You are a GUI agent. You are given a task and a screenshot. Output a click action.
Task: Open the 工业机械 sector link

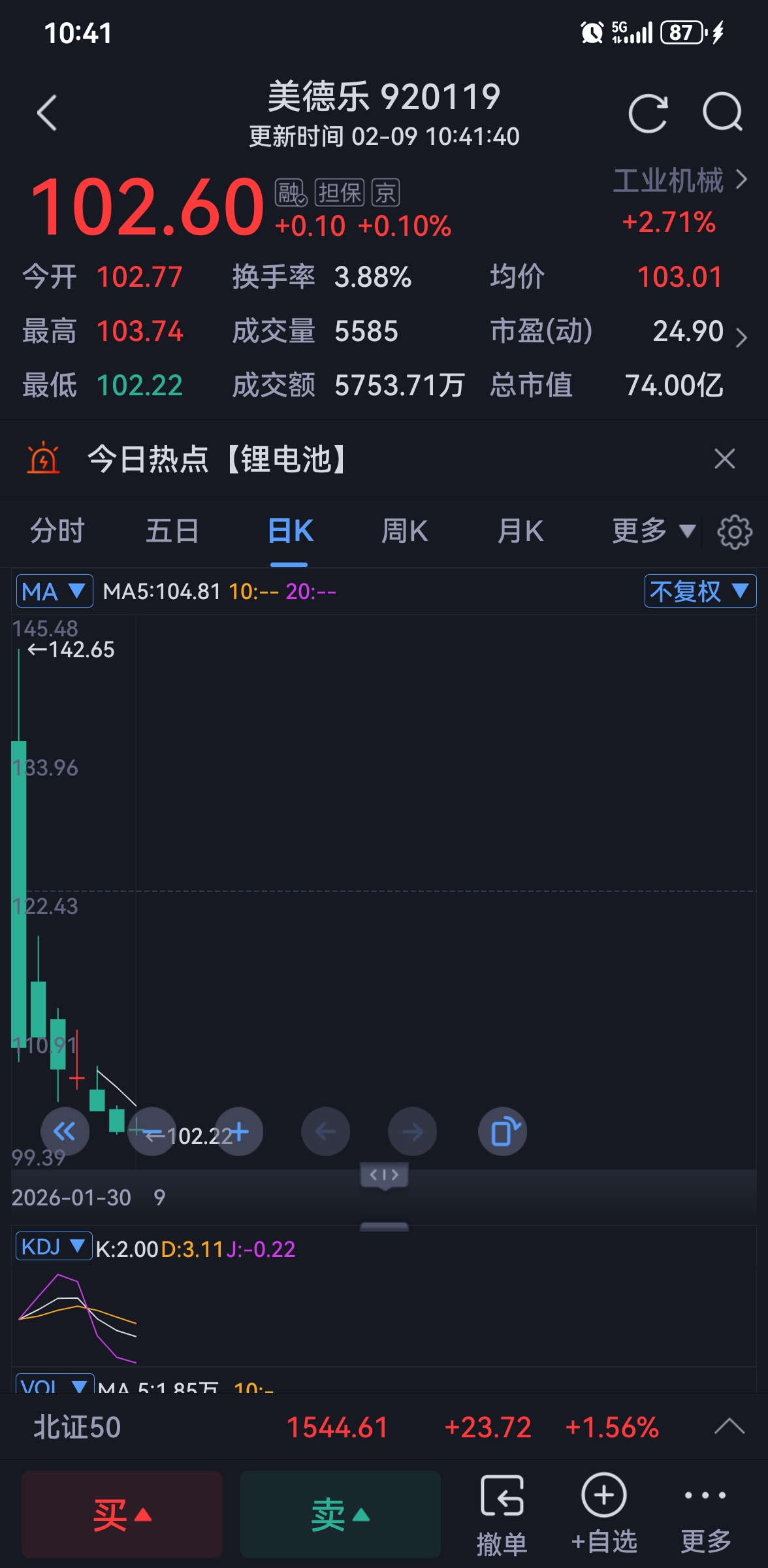point(679,181)
